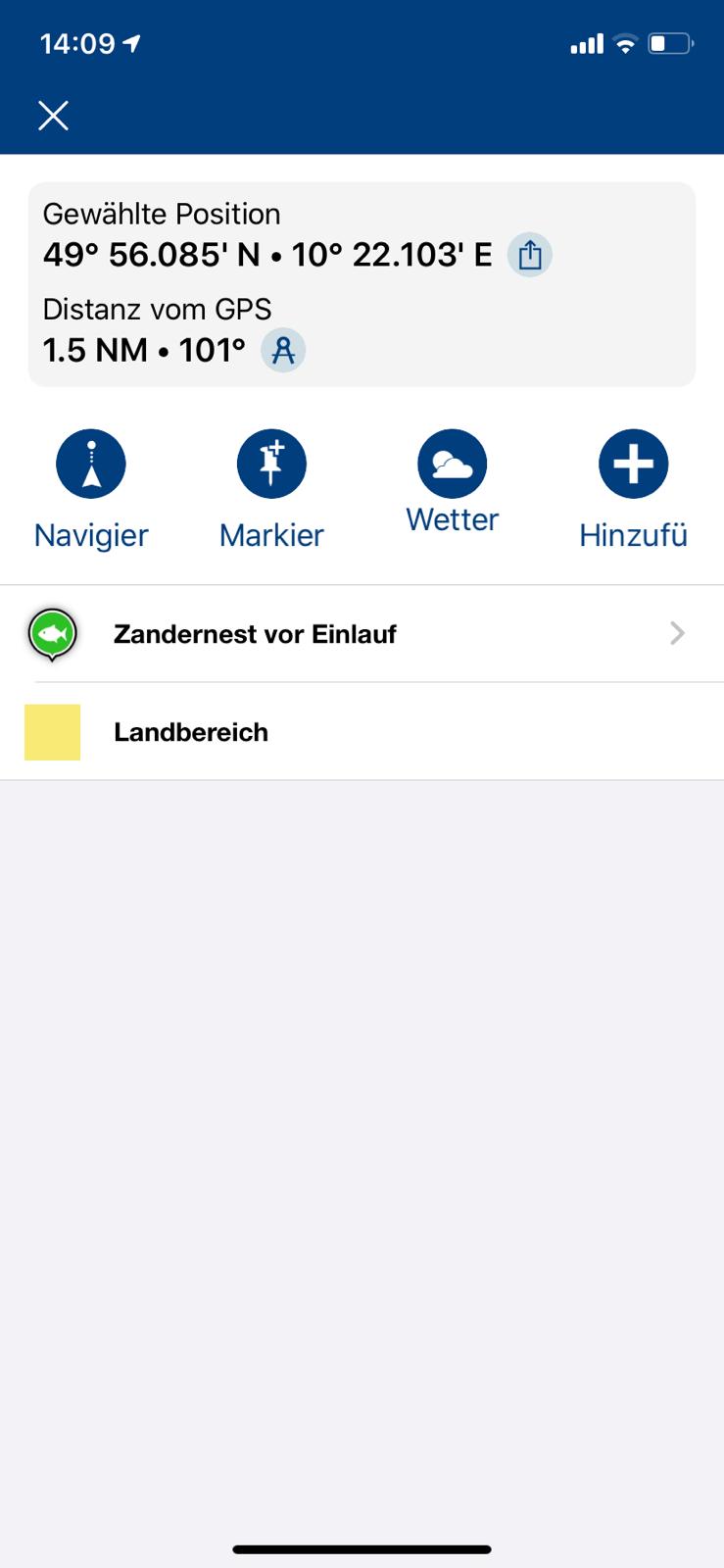Share the selected position coordinates
This screenshot has height=1568, width=724.
529,256
